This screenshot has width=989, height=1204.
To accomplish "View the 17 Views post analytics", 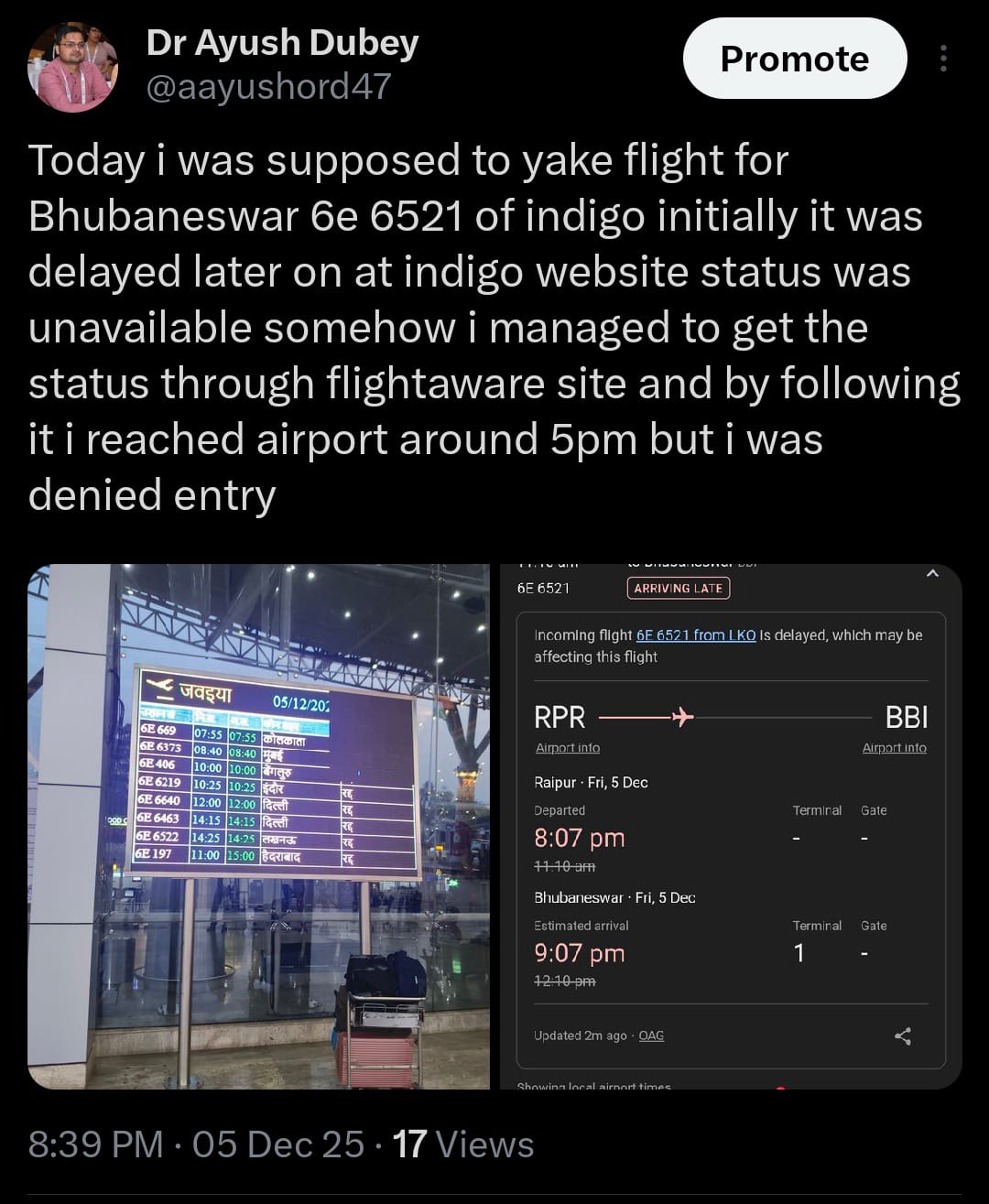I will click(463, 1144).
